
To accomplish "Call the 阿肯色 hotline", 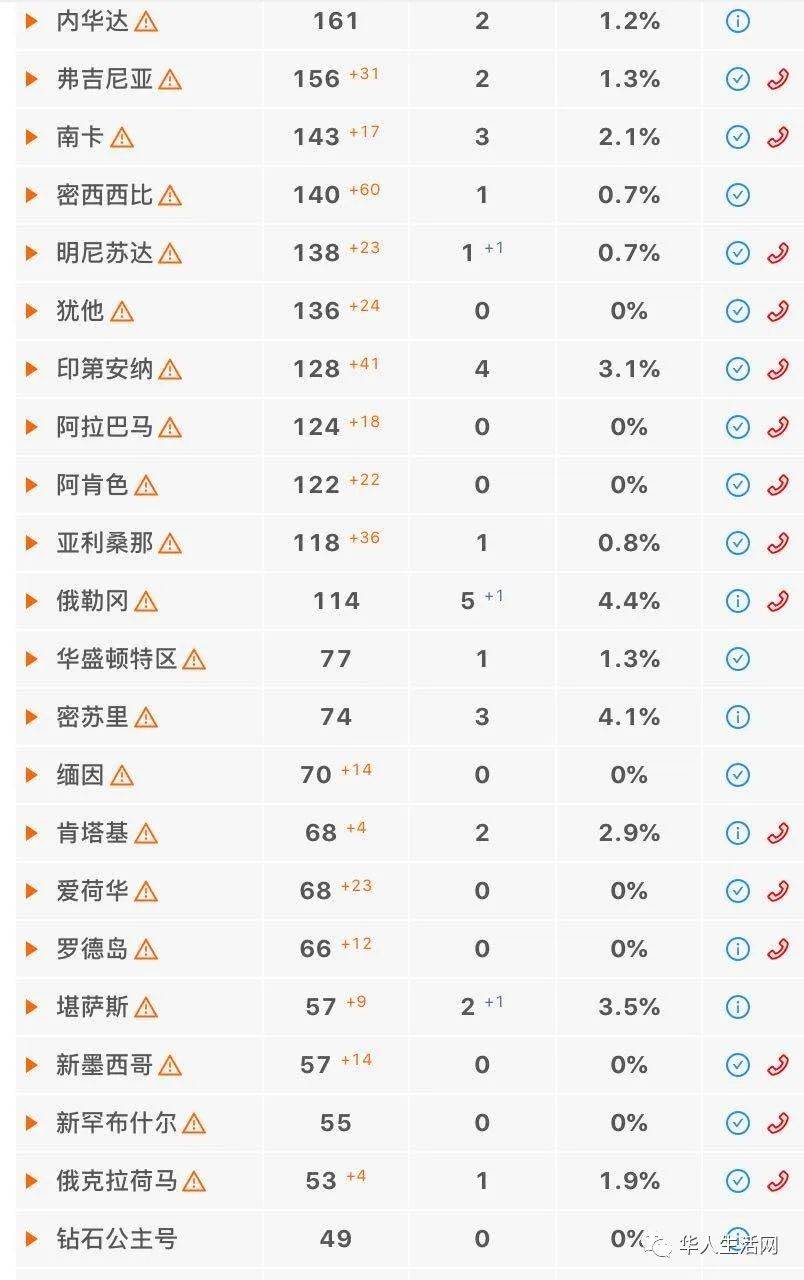I will [x=777, y=485].
